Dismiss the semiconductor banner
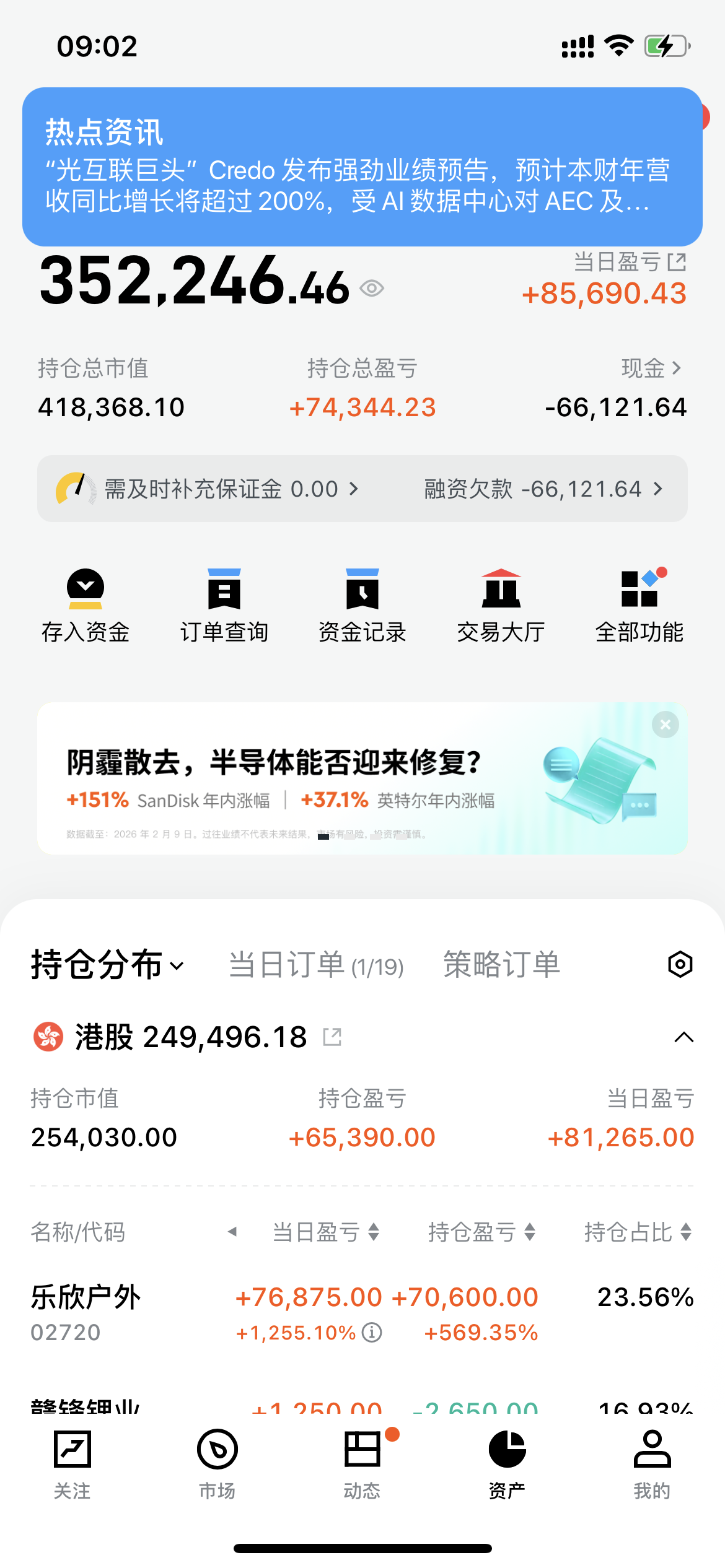 point(666,725)
